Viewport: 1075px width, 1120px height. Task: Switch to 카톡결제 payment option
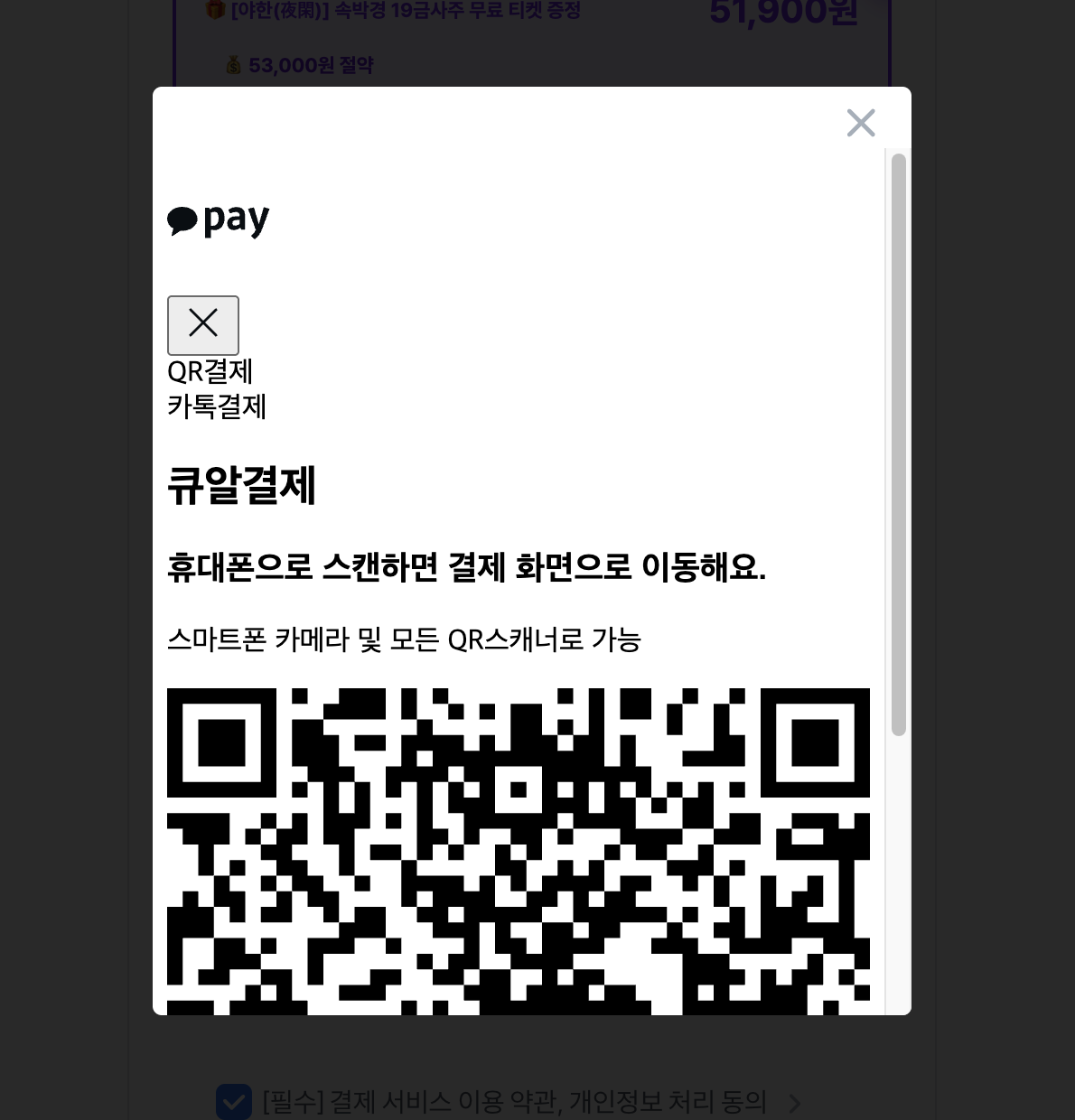[x=217, y=406]
